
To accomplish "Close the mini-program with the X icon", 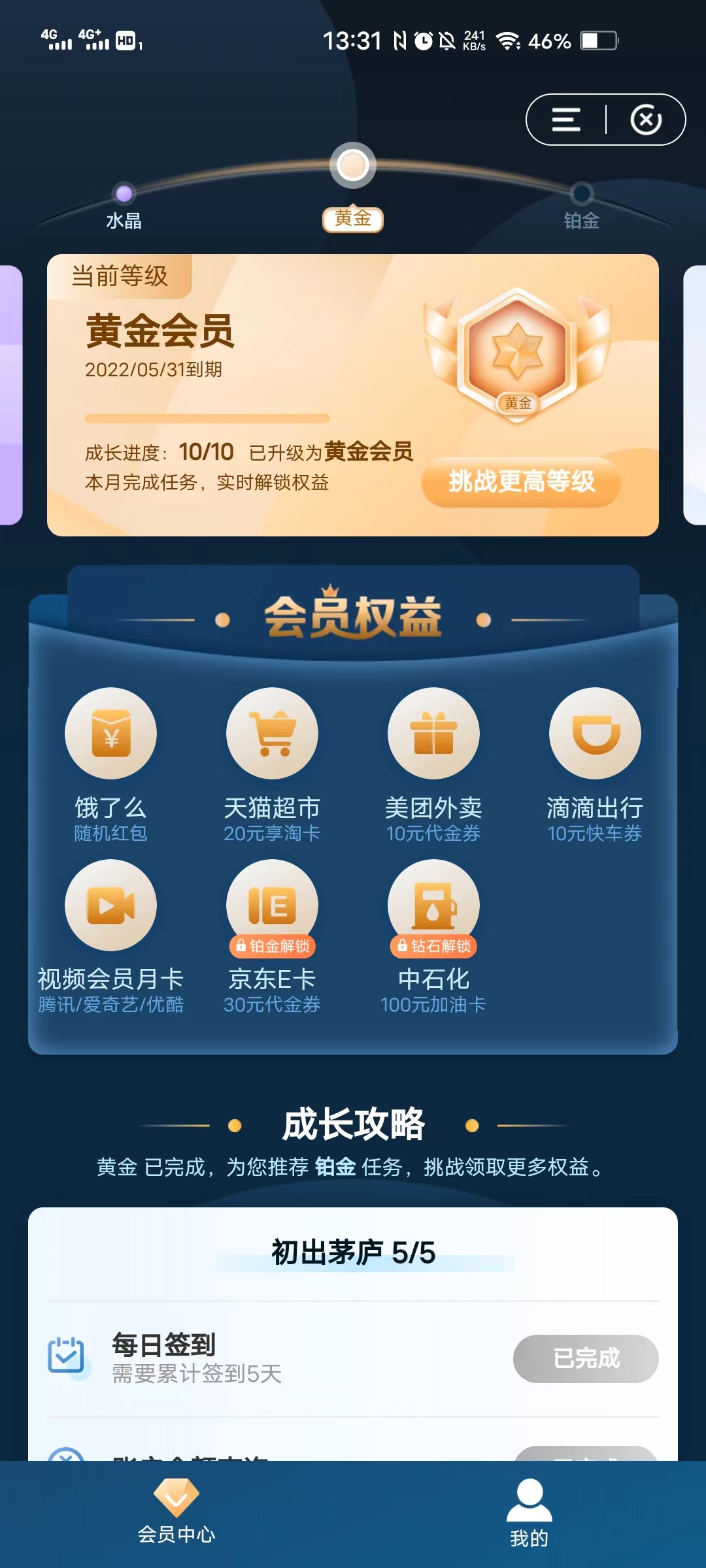I will (x=646, y=120).
